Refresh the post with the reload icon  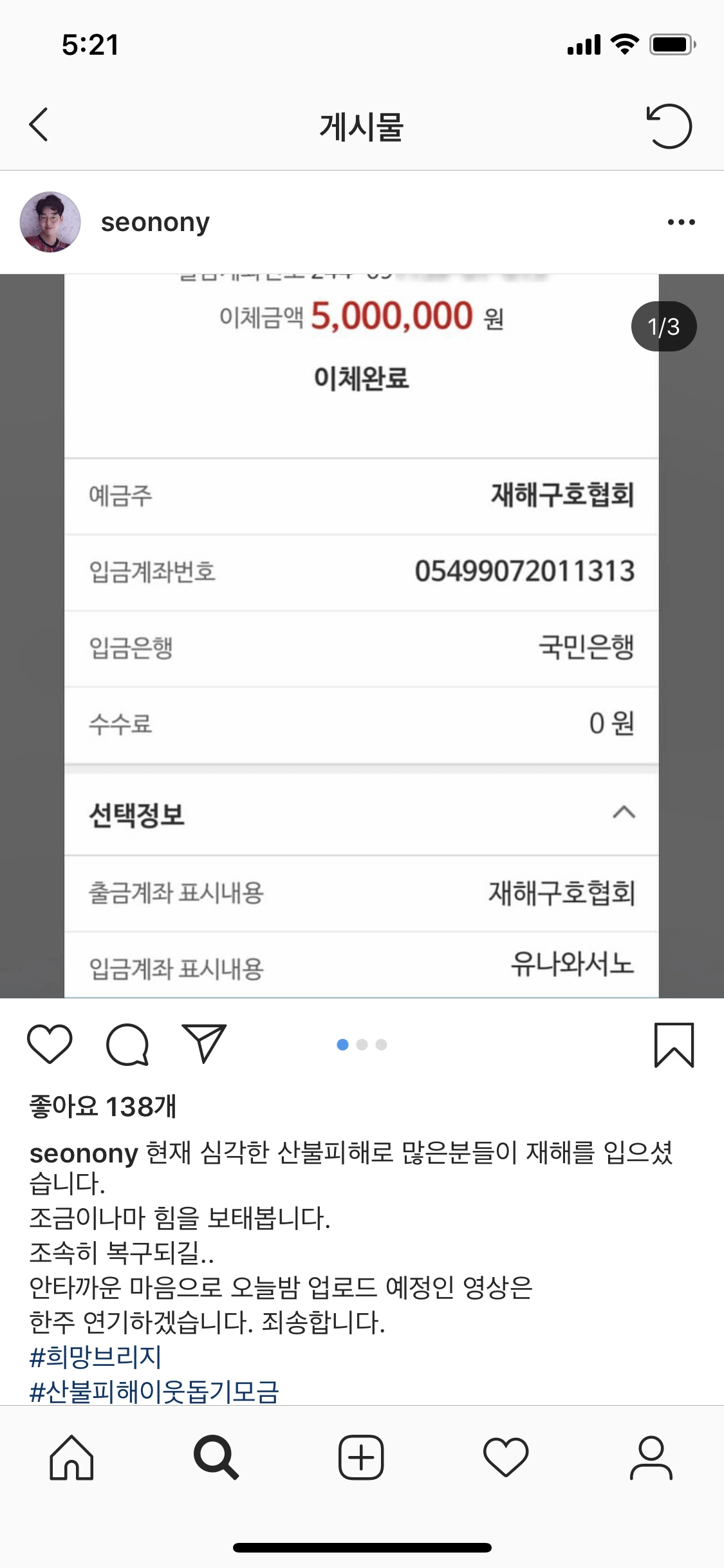(x=669, y=126)
